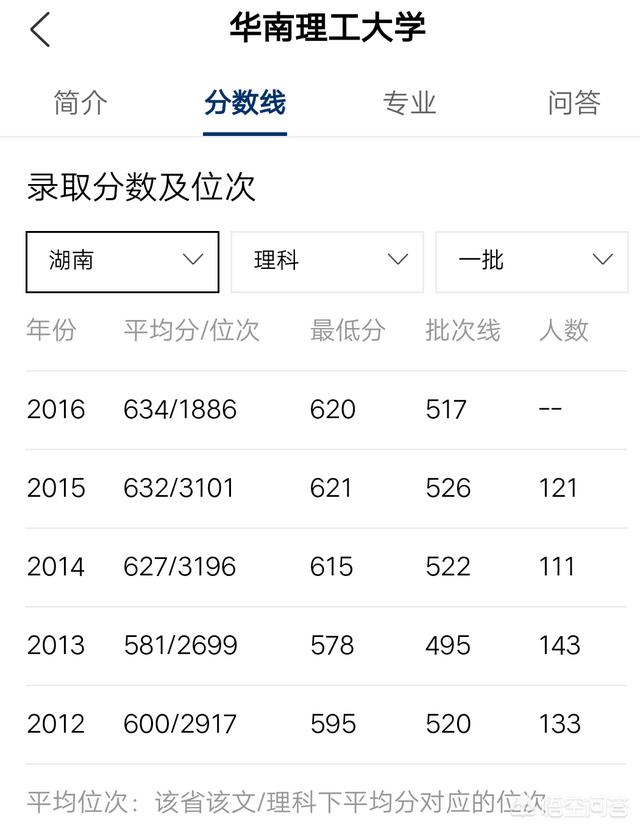This screenshot has width=640, height=829.
Task: Switch to the 问答 tab
Action: point(574,103)
